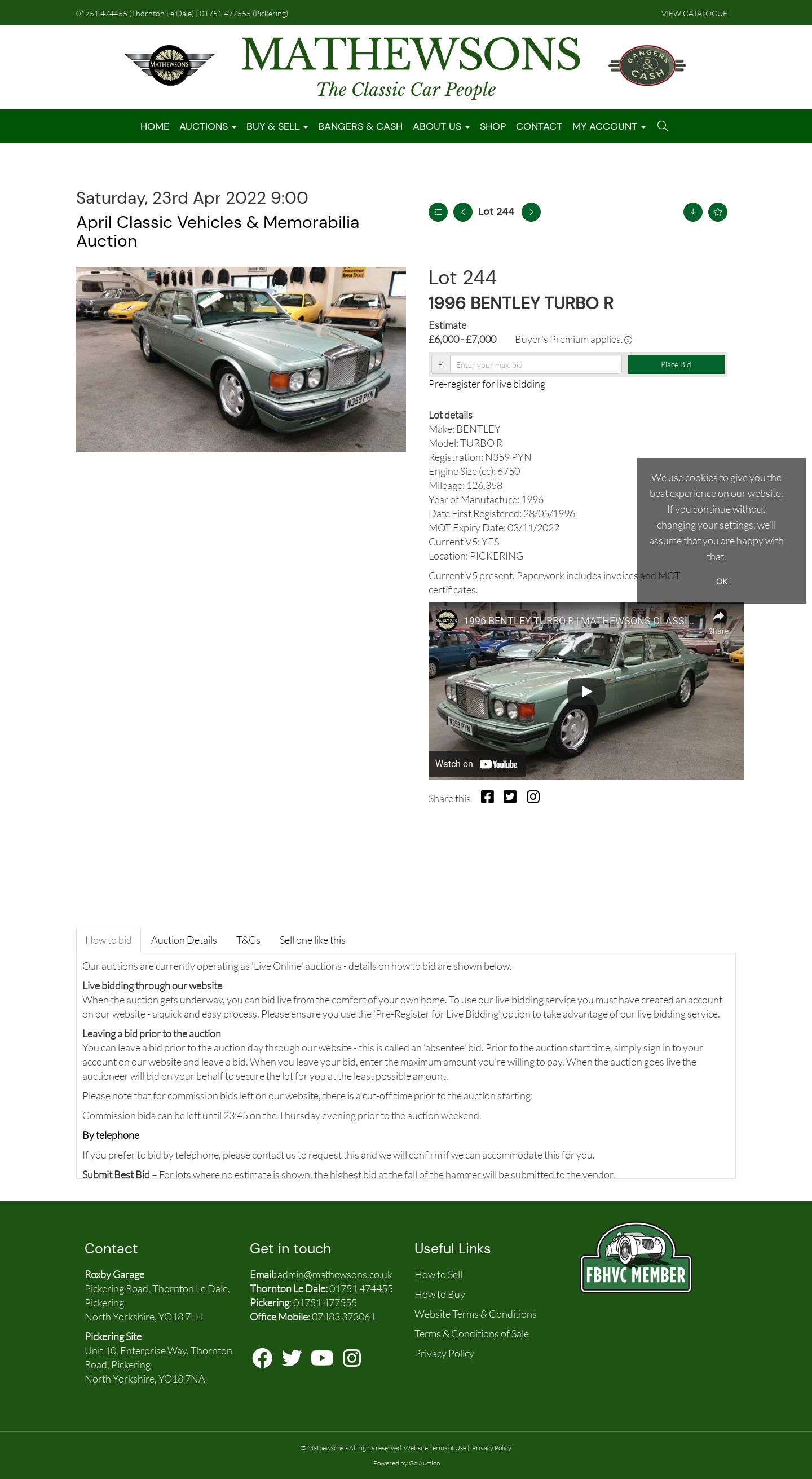Open the Privacy Policy under Useful Links
Image resolution: width=812 pixels, height=1479 pixels.
444,1353
